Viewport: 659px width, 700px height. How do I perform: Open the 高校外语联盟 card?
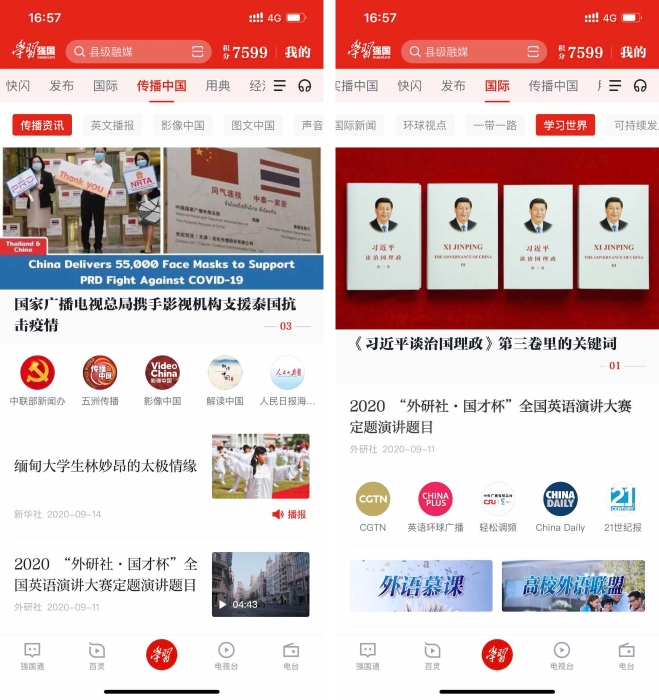pyautogui.click(x=573, y=586)
